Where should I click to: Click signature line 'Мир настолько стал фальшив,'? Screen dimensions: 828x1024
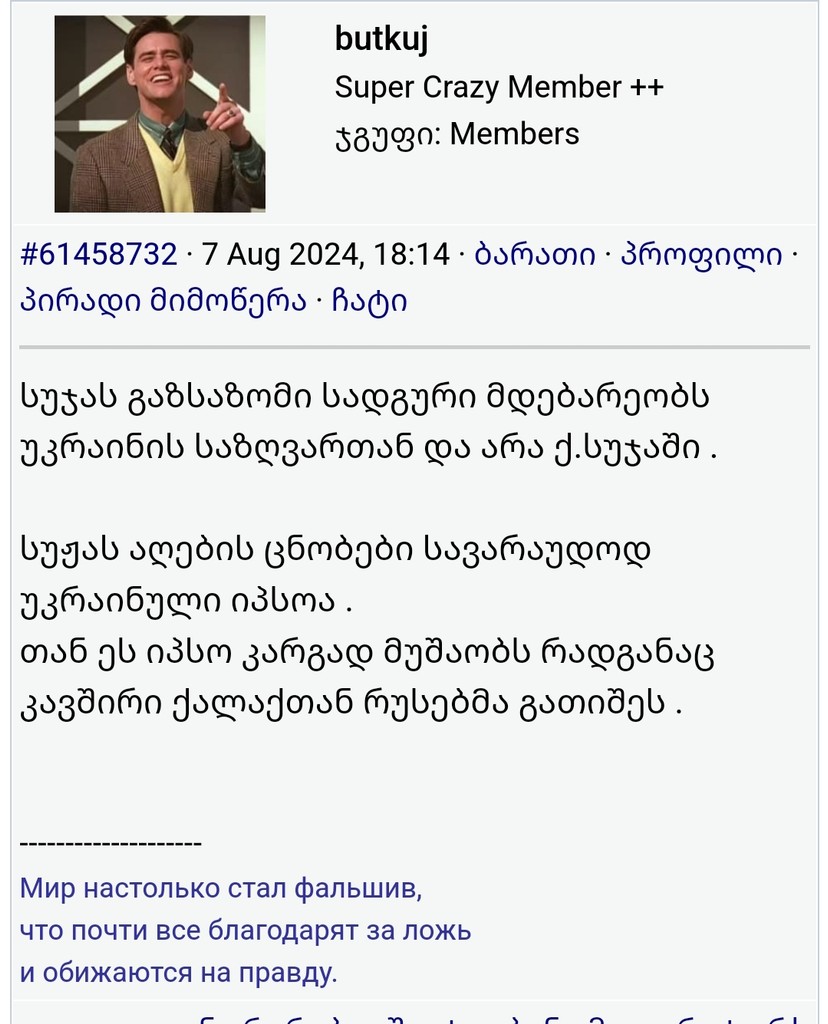click(222, 887)
